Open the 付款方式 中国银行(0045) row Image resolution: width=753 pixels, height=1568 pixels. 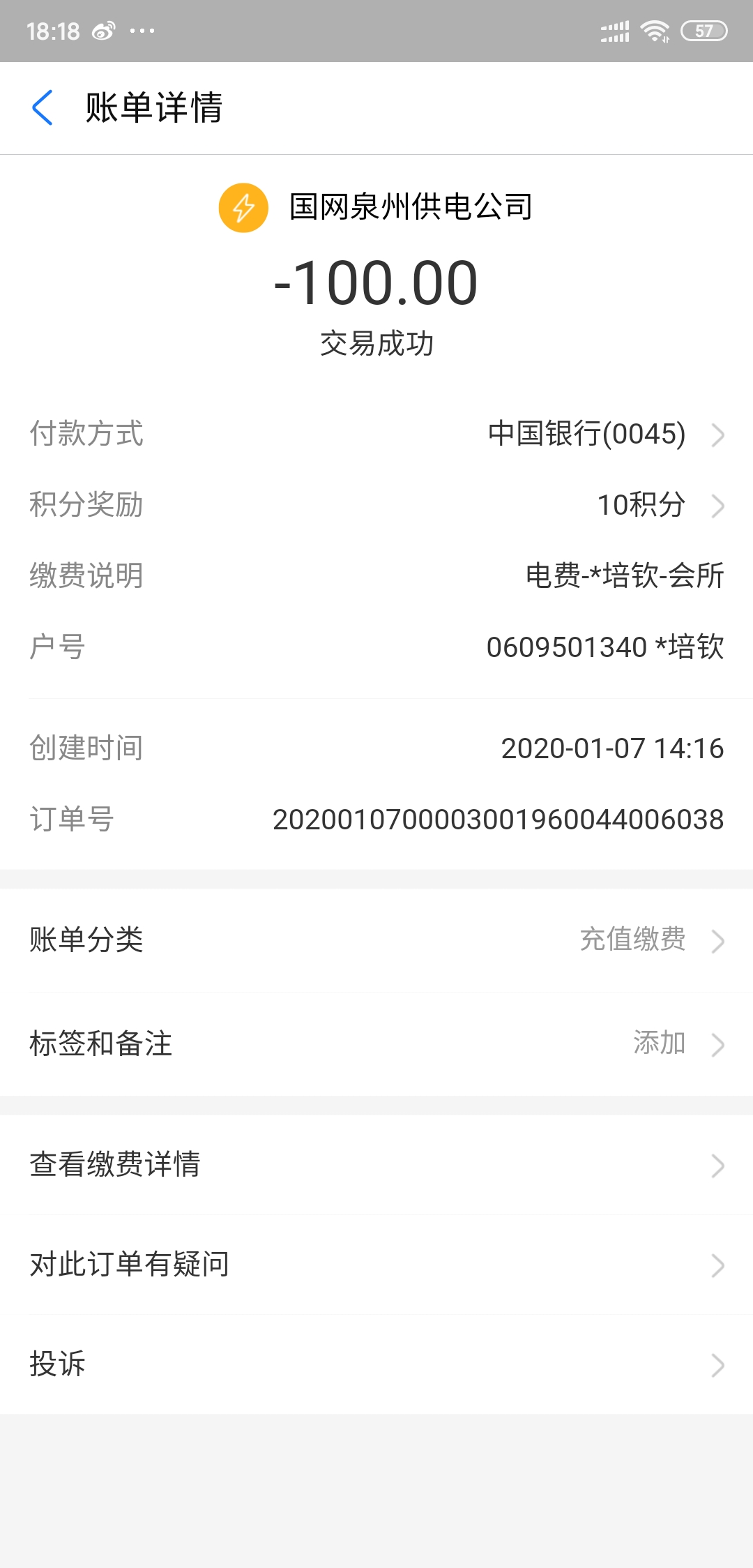[x=376, y=434]
